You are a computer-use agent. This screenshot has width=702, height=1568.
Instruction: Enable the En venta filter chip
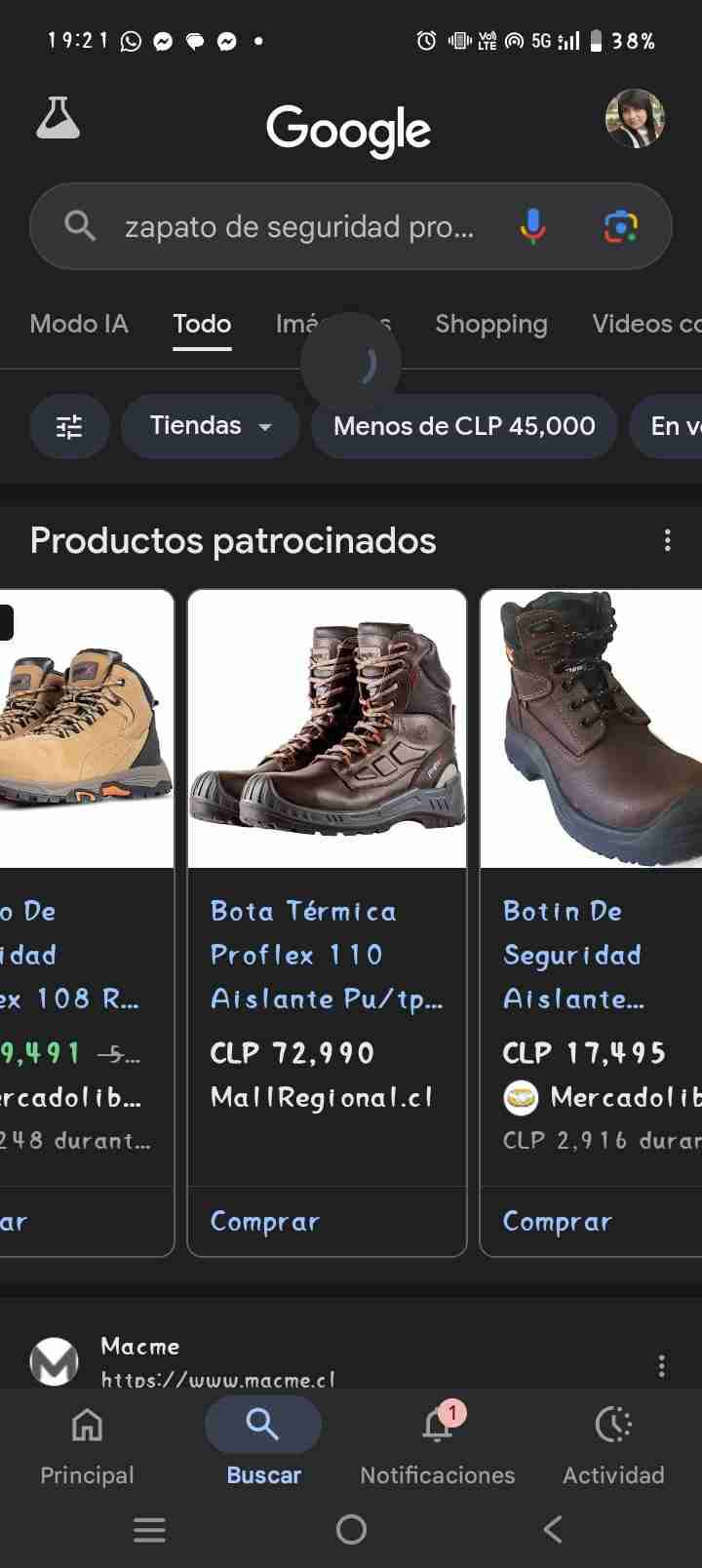click(673, 426)
